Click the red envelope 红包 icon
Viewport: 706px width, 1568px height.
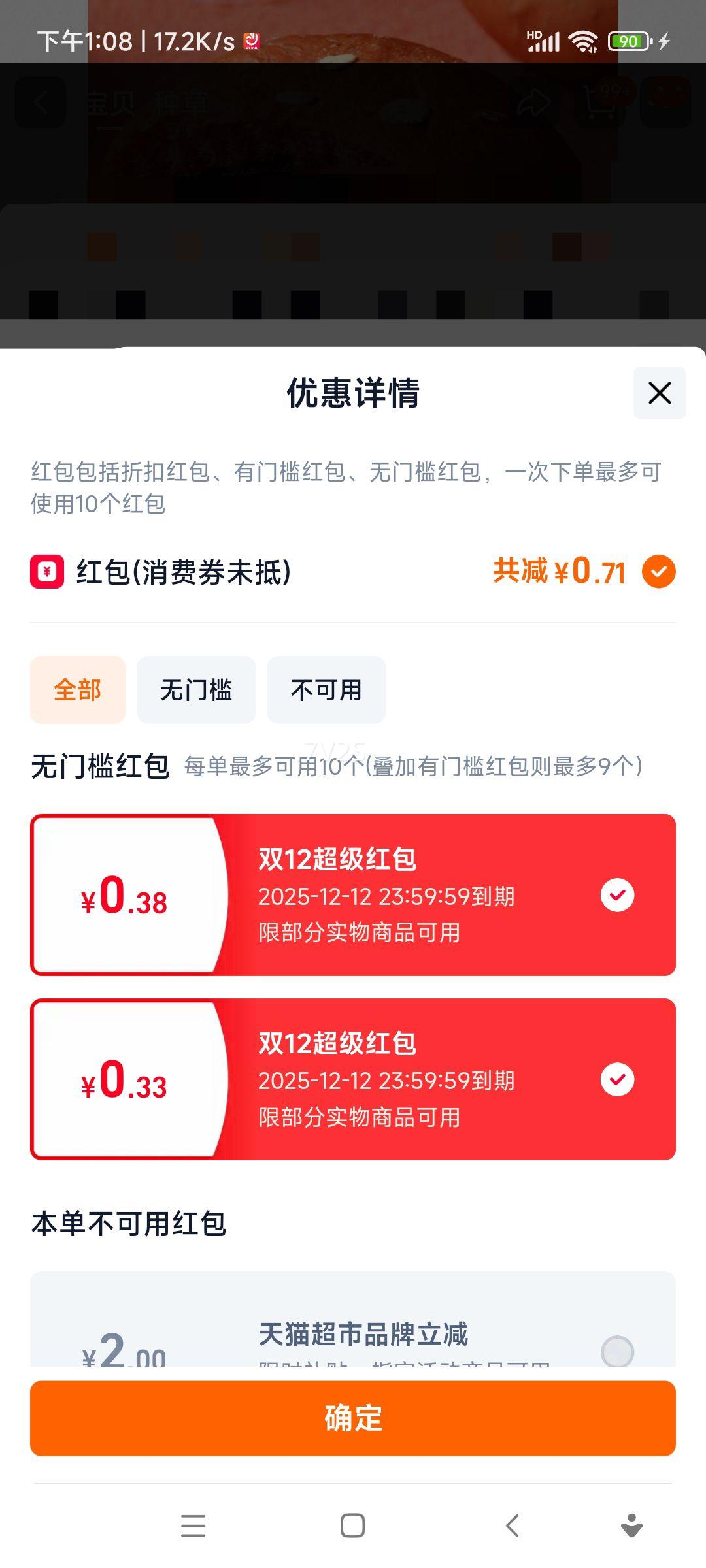tap(49, 572)
